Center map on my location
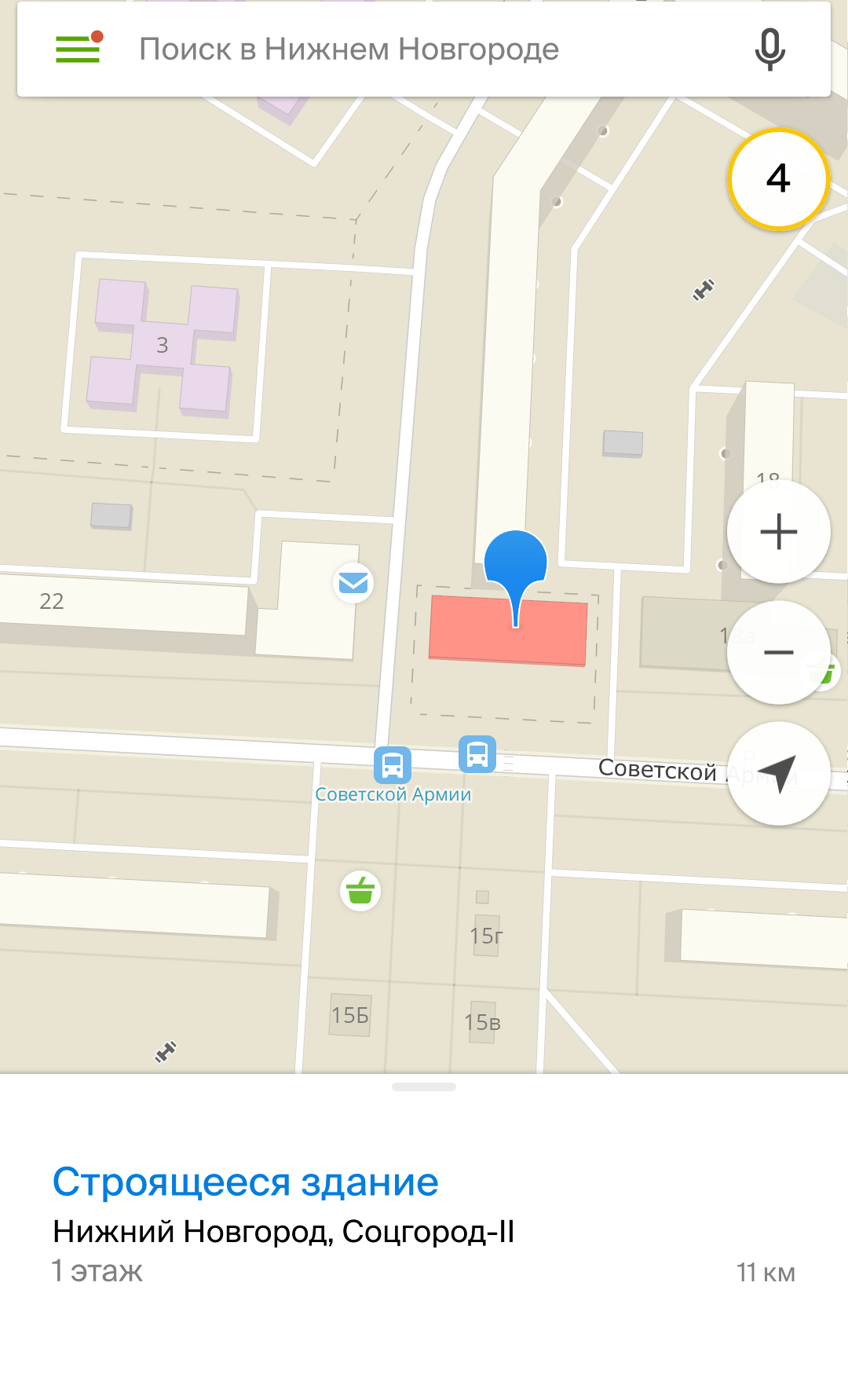848x1400 pixels. [x=778, y=774]
